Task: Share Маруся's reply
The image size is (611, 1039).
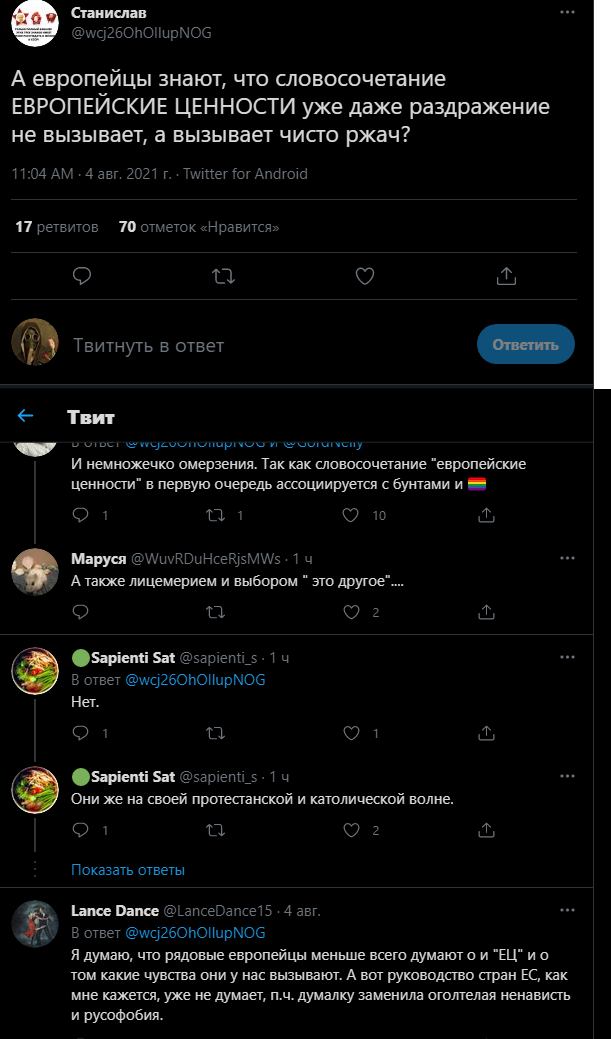Action: click(x=486, y=612)
